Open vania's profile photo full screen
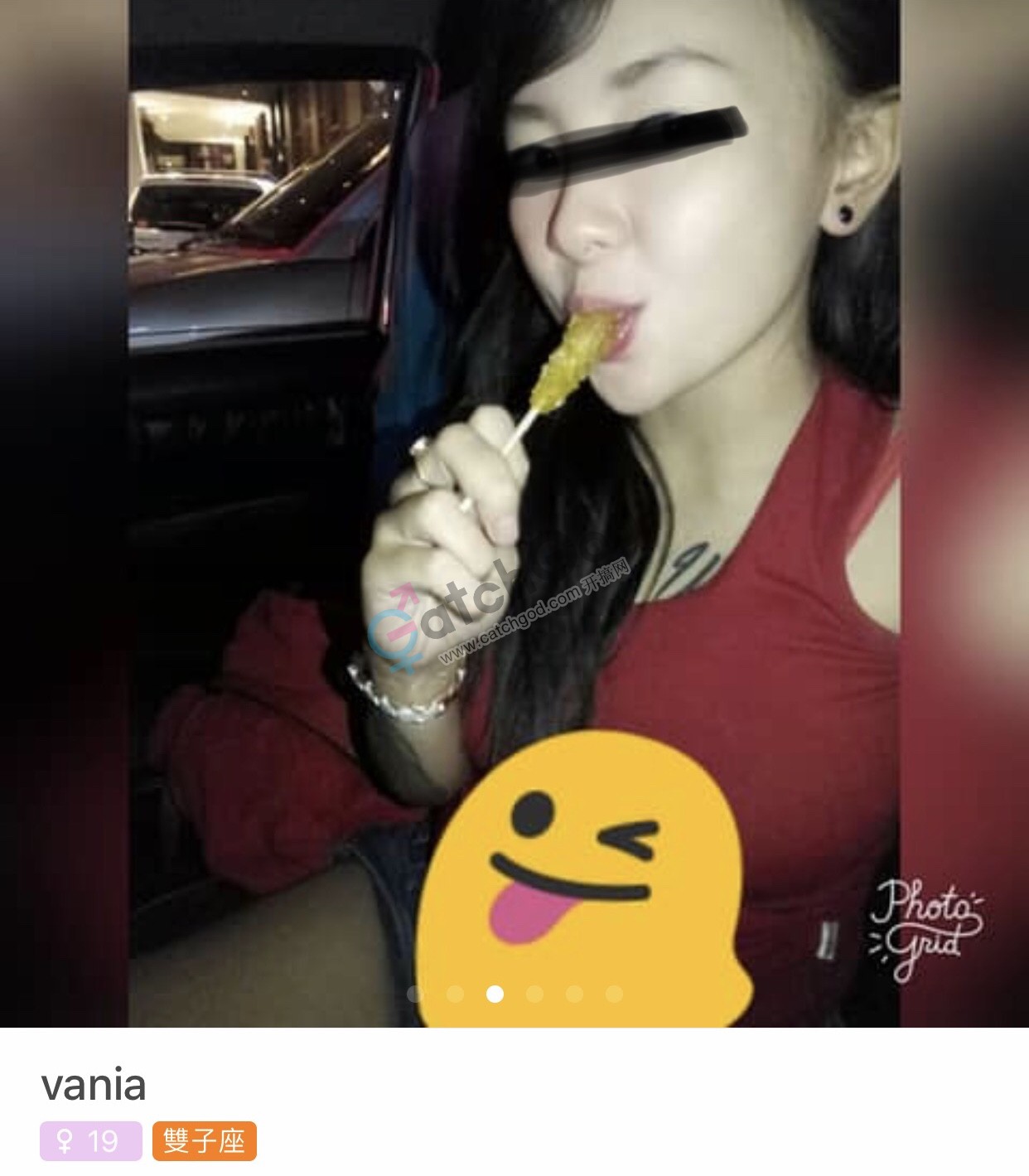The width and height of the screenshot is (1029, 1176). click(x=514, y=497)
